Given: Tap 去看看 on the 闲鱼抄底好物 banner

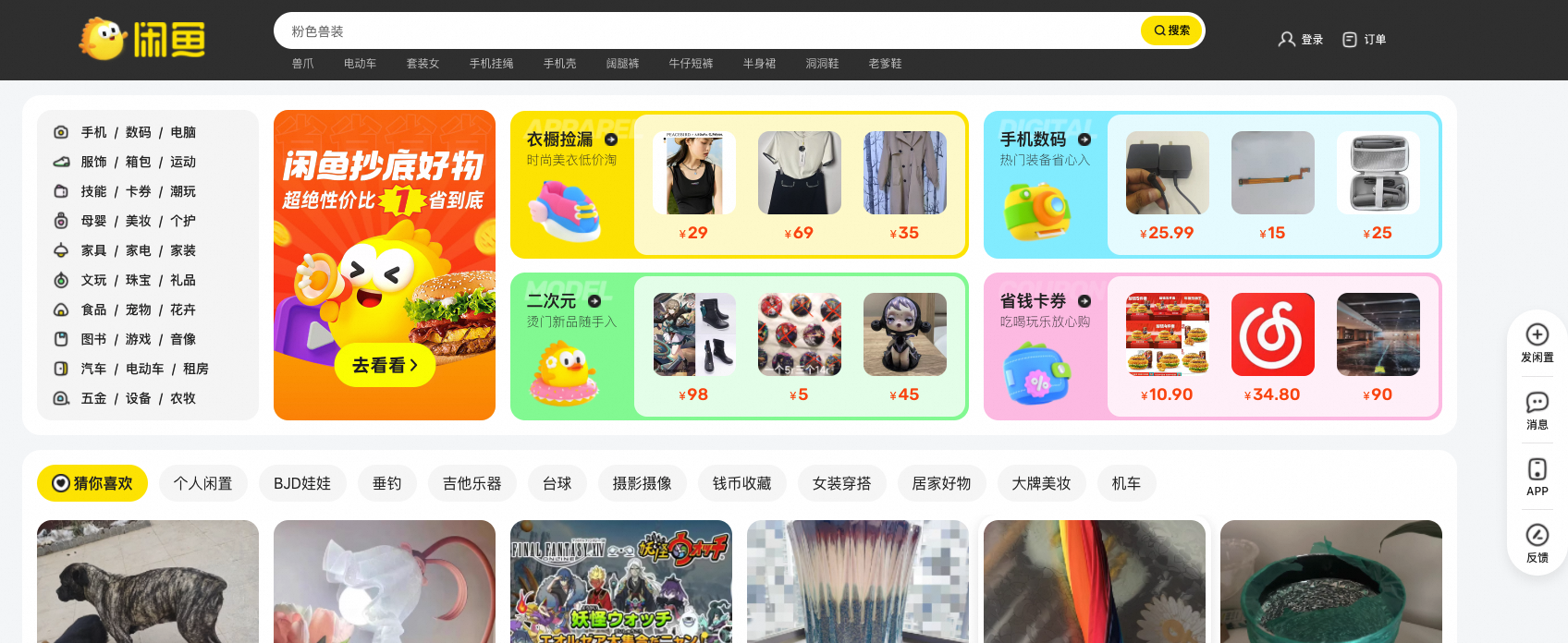Looking at the screenshot, I should (385, 366).
